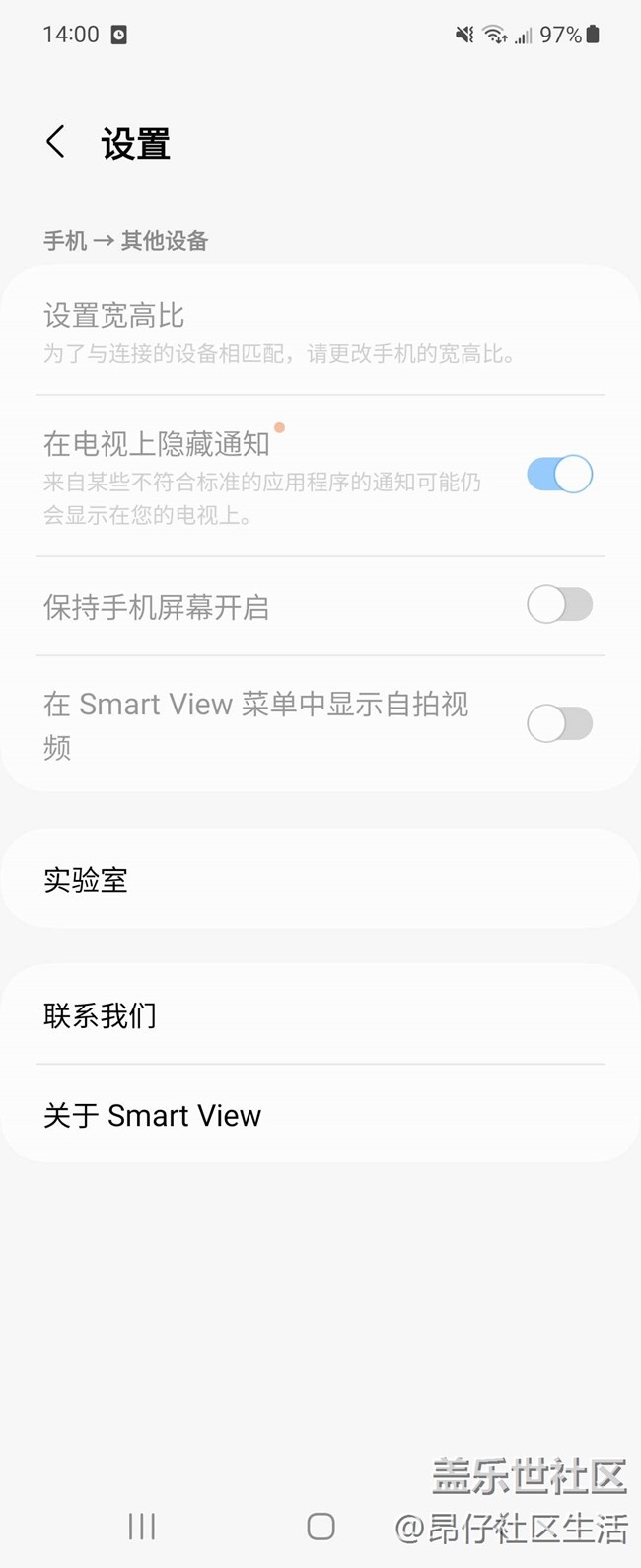The image size is (641, 1568).
Task: Go back from the 设置 page
Action: (x=56, y=143)
